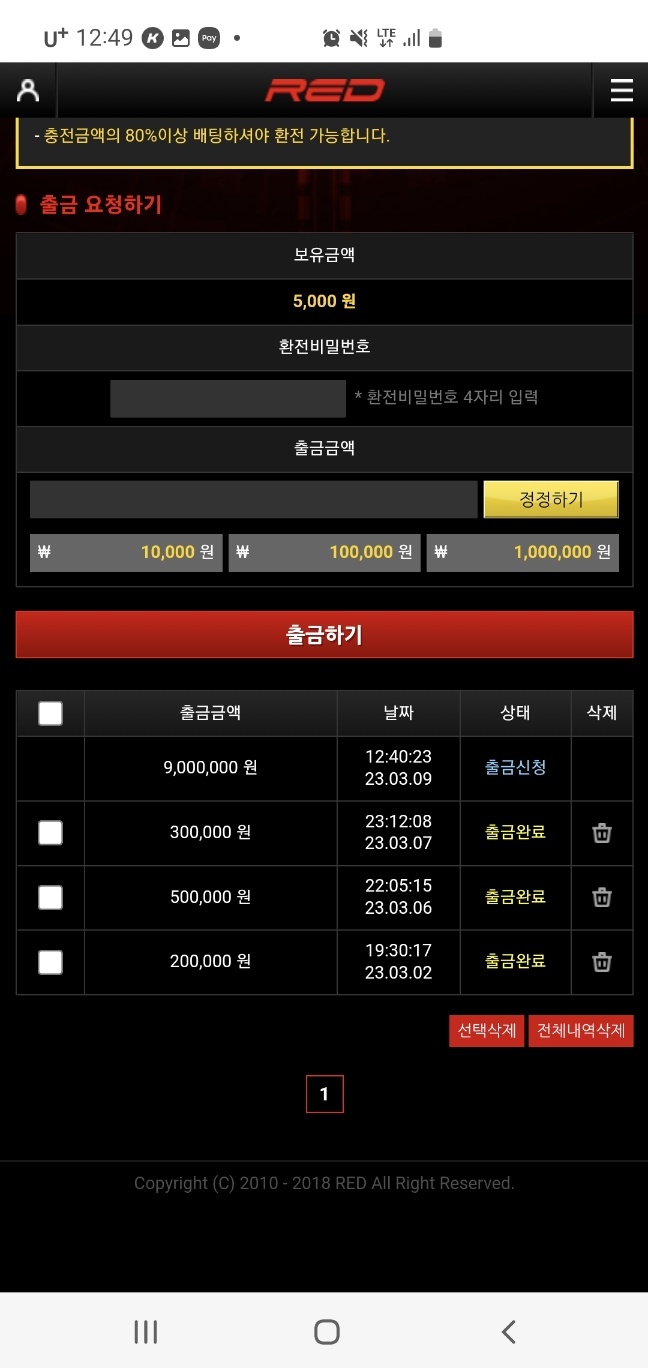Delete the 500,000 원 withdrawal record
Viewport: 648px width, 1368px height.
[602, 897]
